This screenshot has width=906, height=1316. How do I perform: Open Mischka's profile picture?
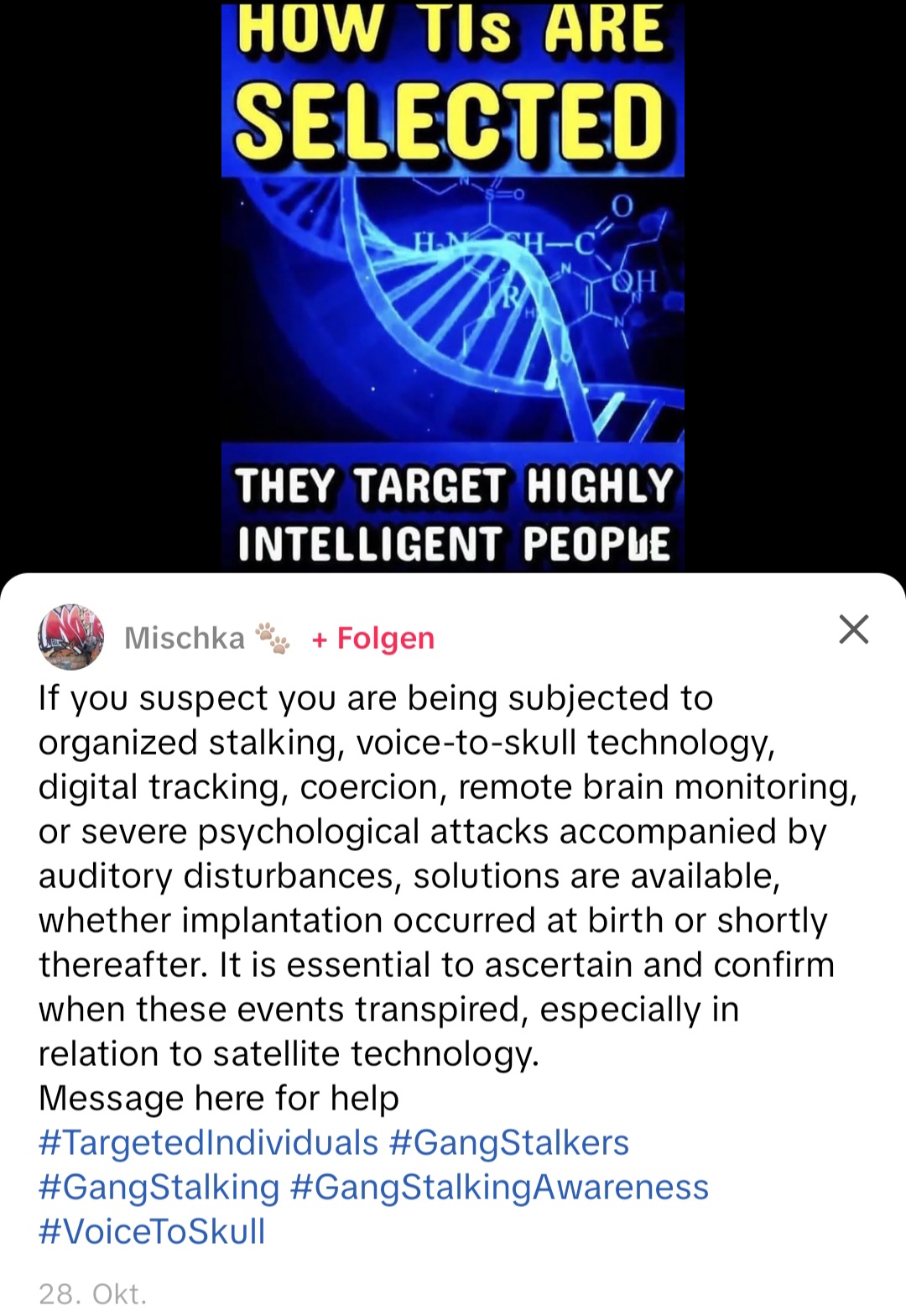coord(71,637)
